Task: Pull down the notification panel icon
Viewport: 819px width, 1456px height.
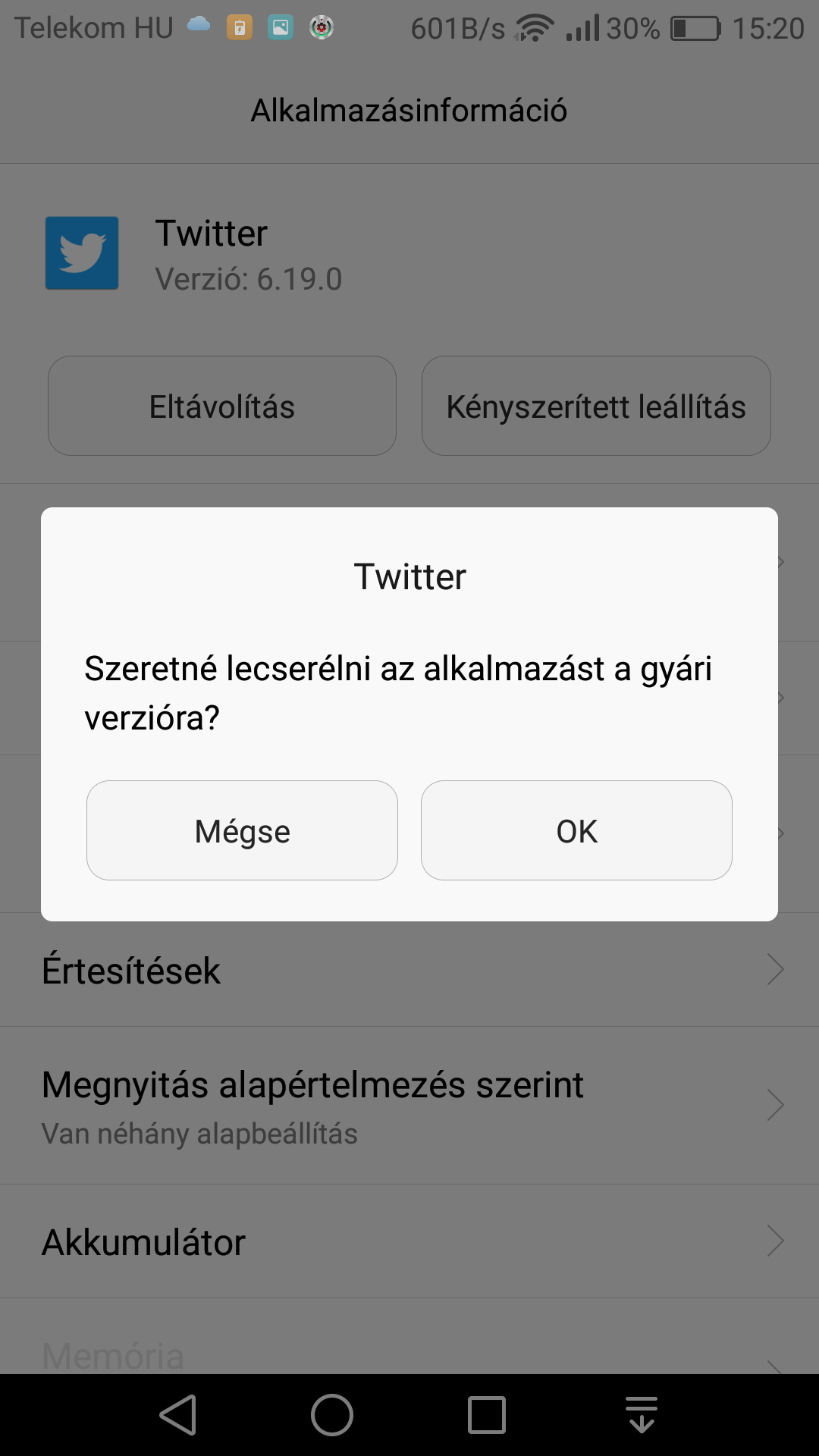Action: [642, 1415]
